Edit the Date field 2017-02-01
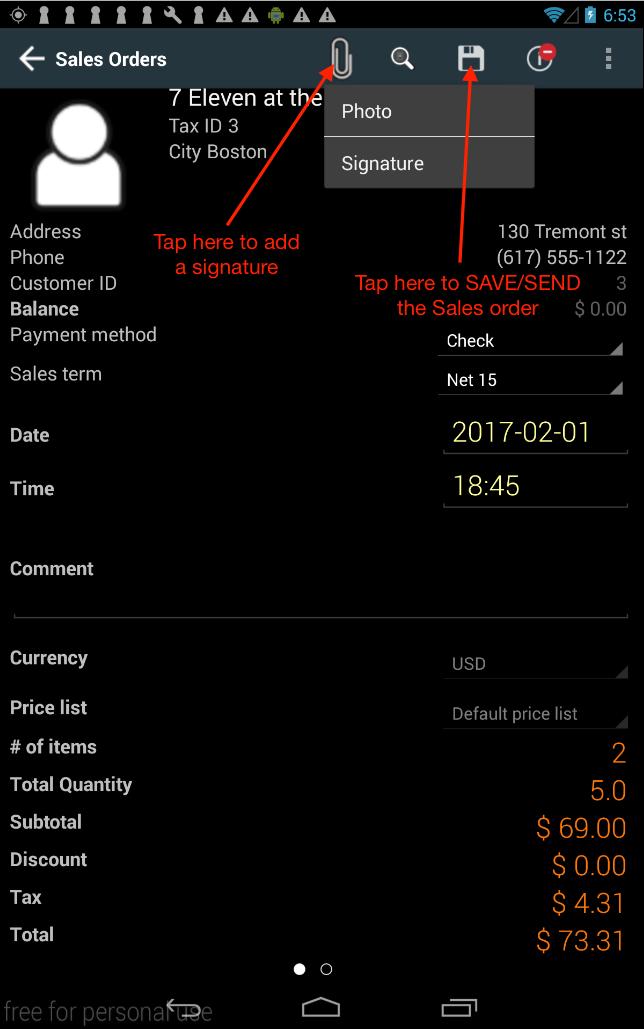This screenshot has width=644, height=1029. [x=534, y=433]
